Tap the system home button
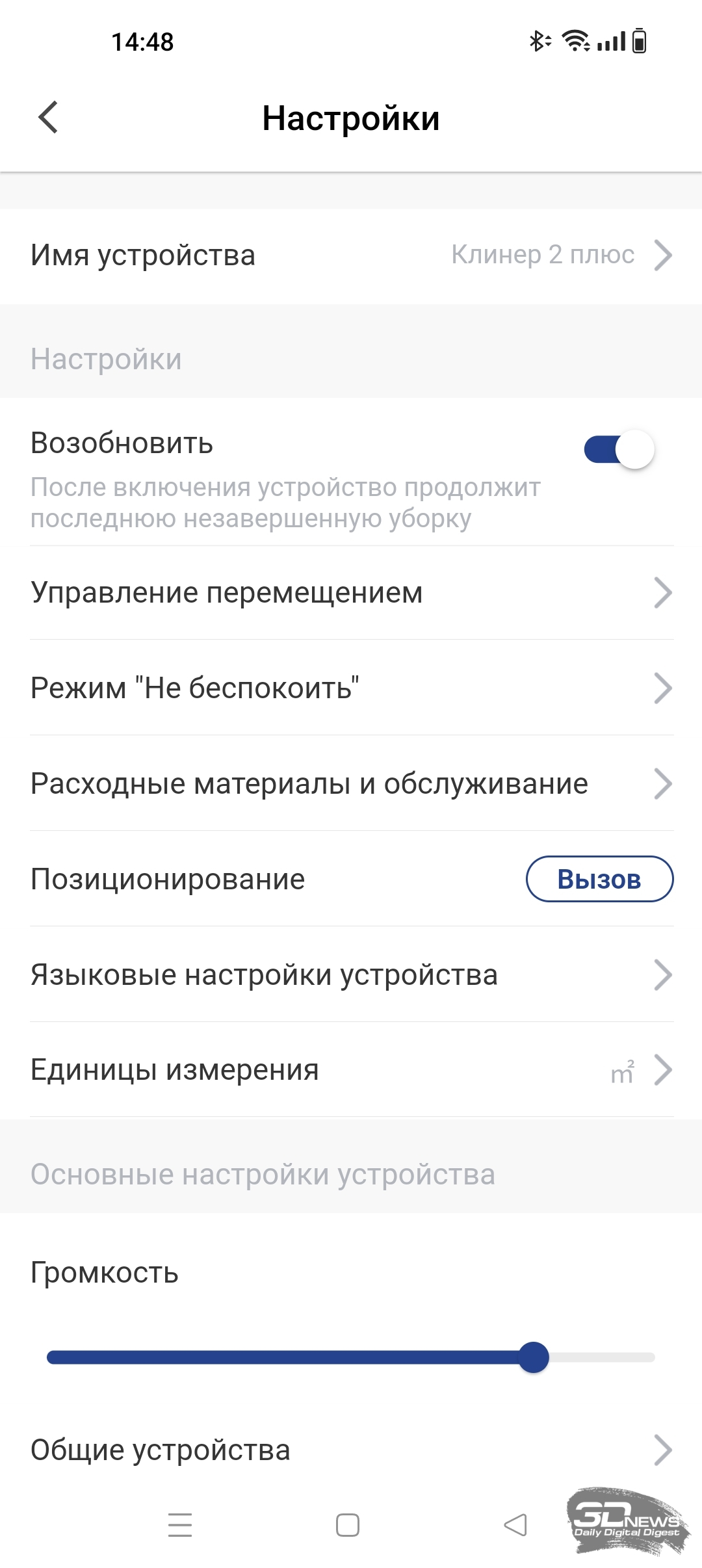The image size is (702, 1568). 348,1525
